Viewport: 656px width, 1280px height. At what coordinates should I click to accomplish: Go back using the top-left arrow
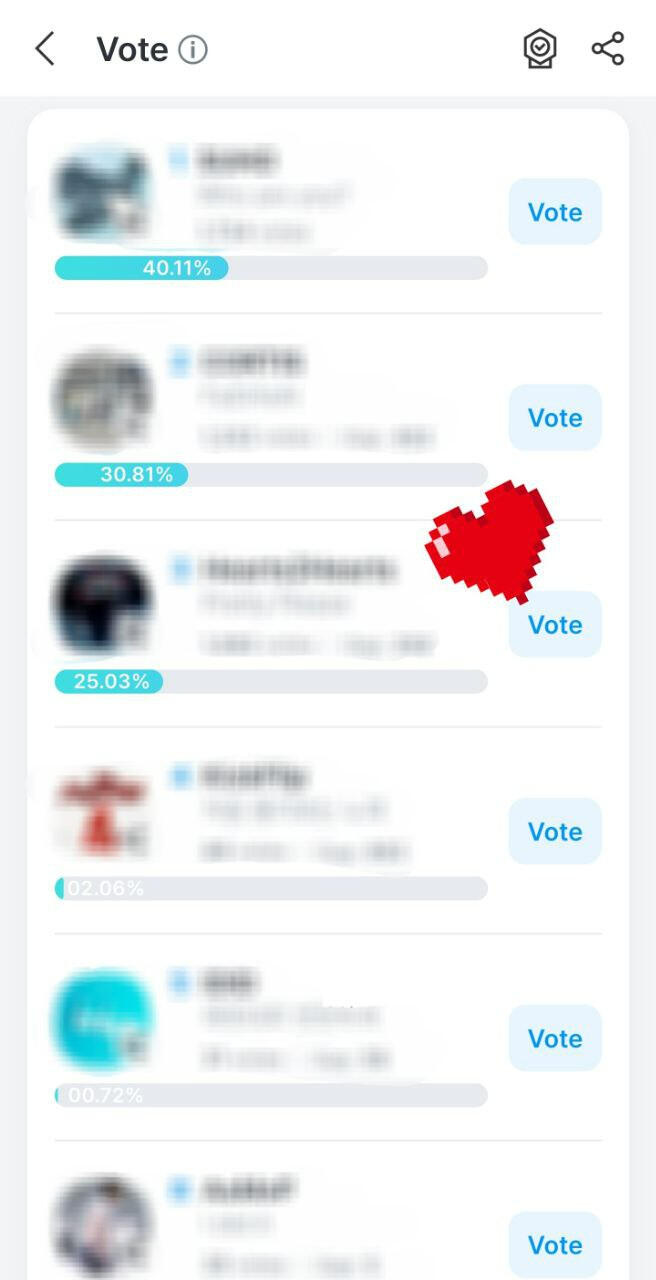click(44, 48)
